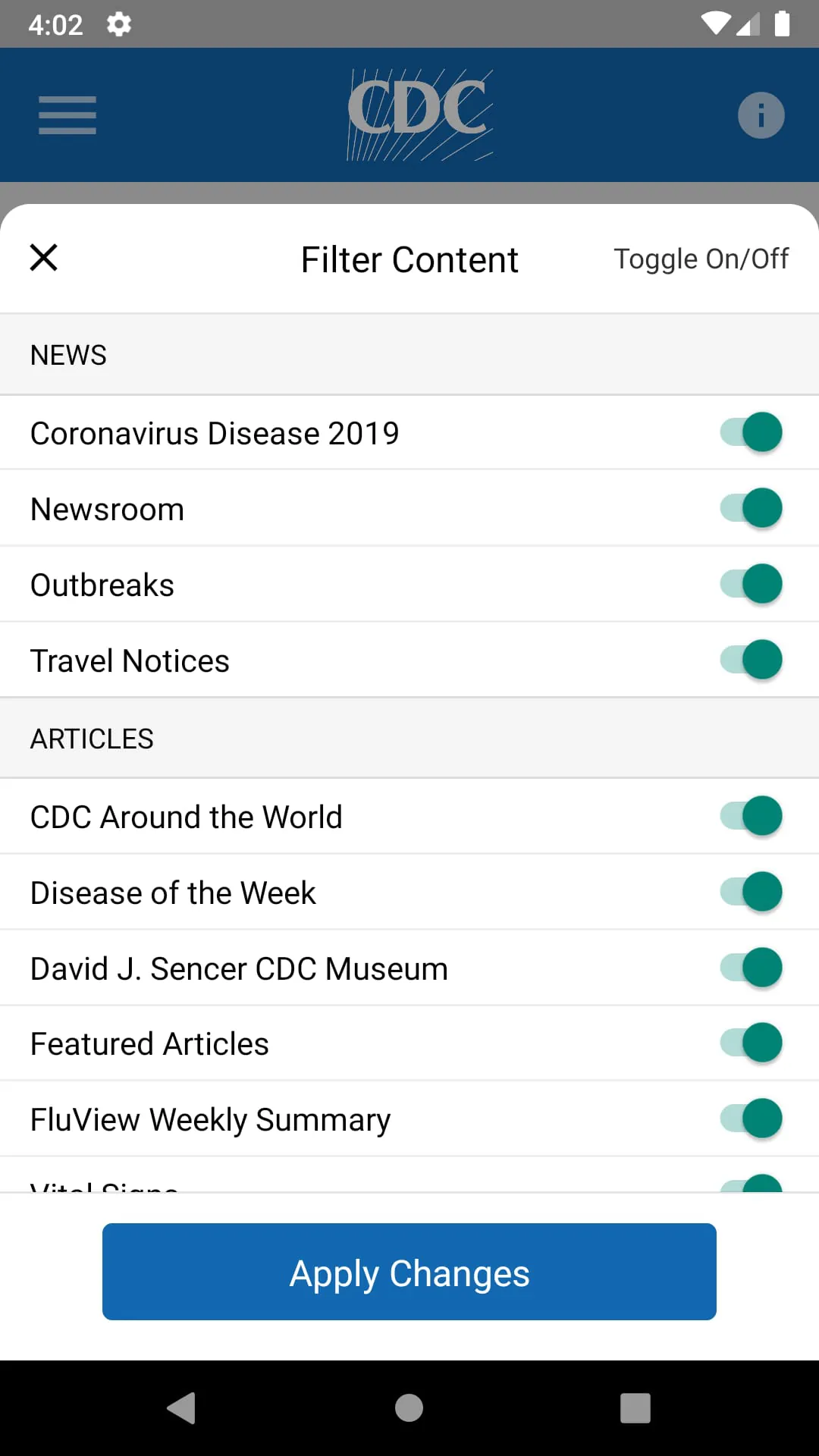This screenshot has height=1456, width=819.
Task: Tap Toggle On/Off to switch all filters
Action: (x=702, y=258)
